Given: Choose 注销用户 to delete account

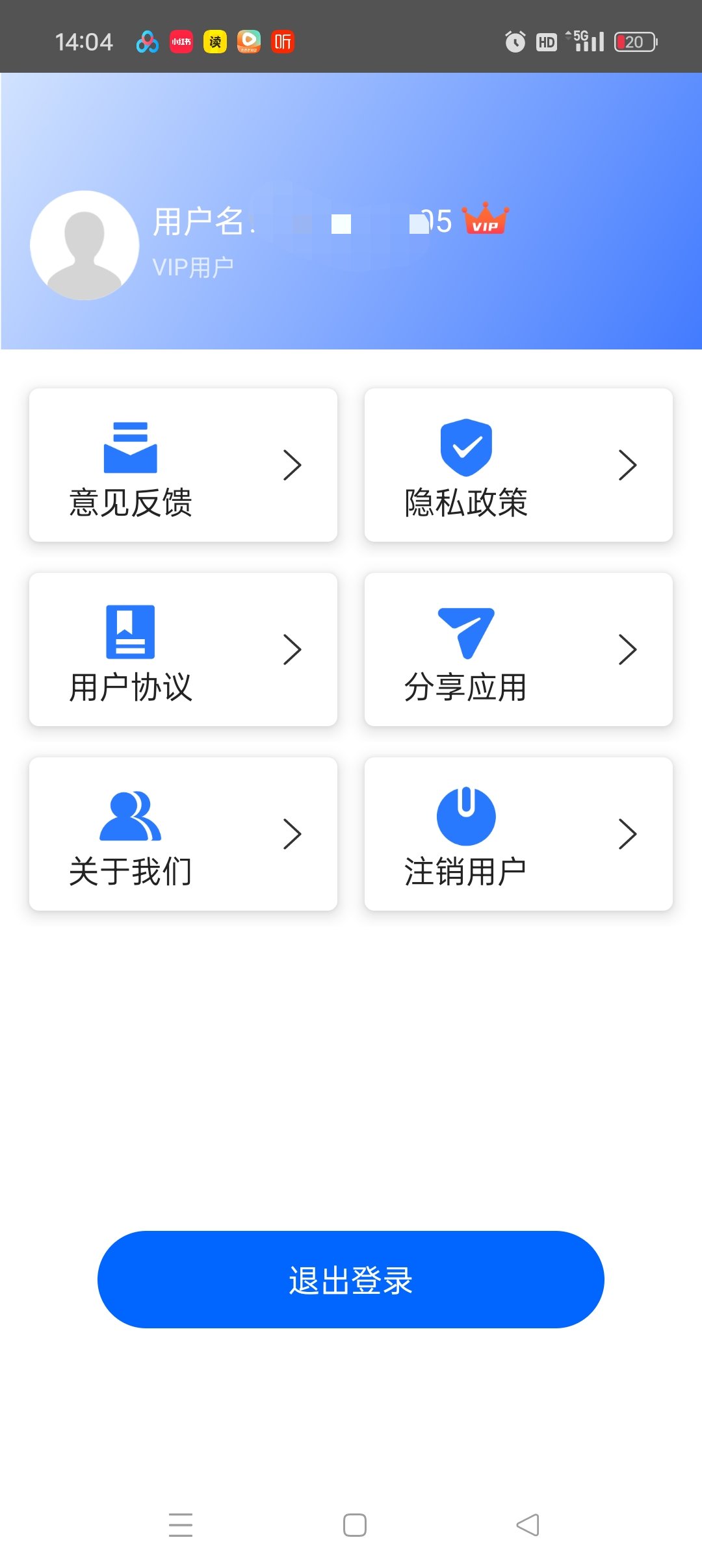Looking at the screenshot, I should click(518, 834).
